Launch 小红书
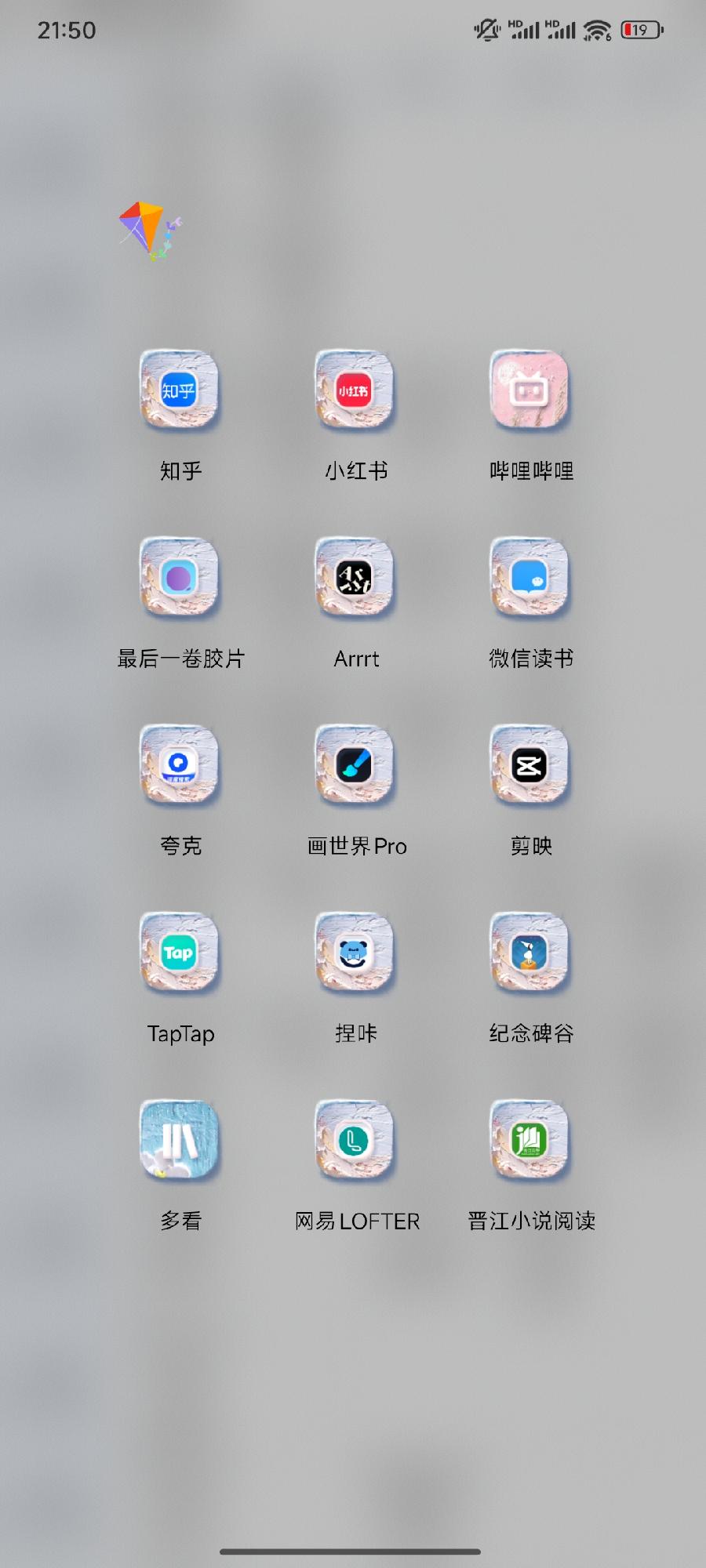Screen dimensions: 706x1568 [355, 390]
